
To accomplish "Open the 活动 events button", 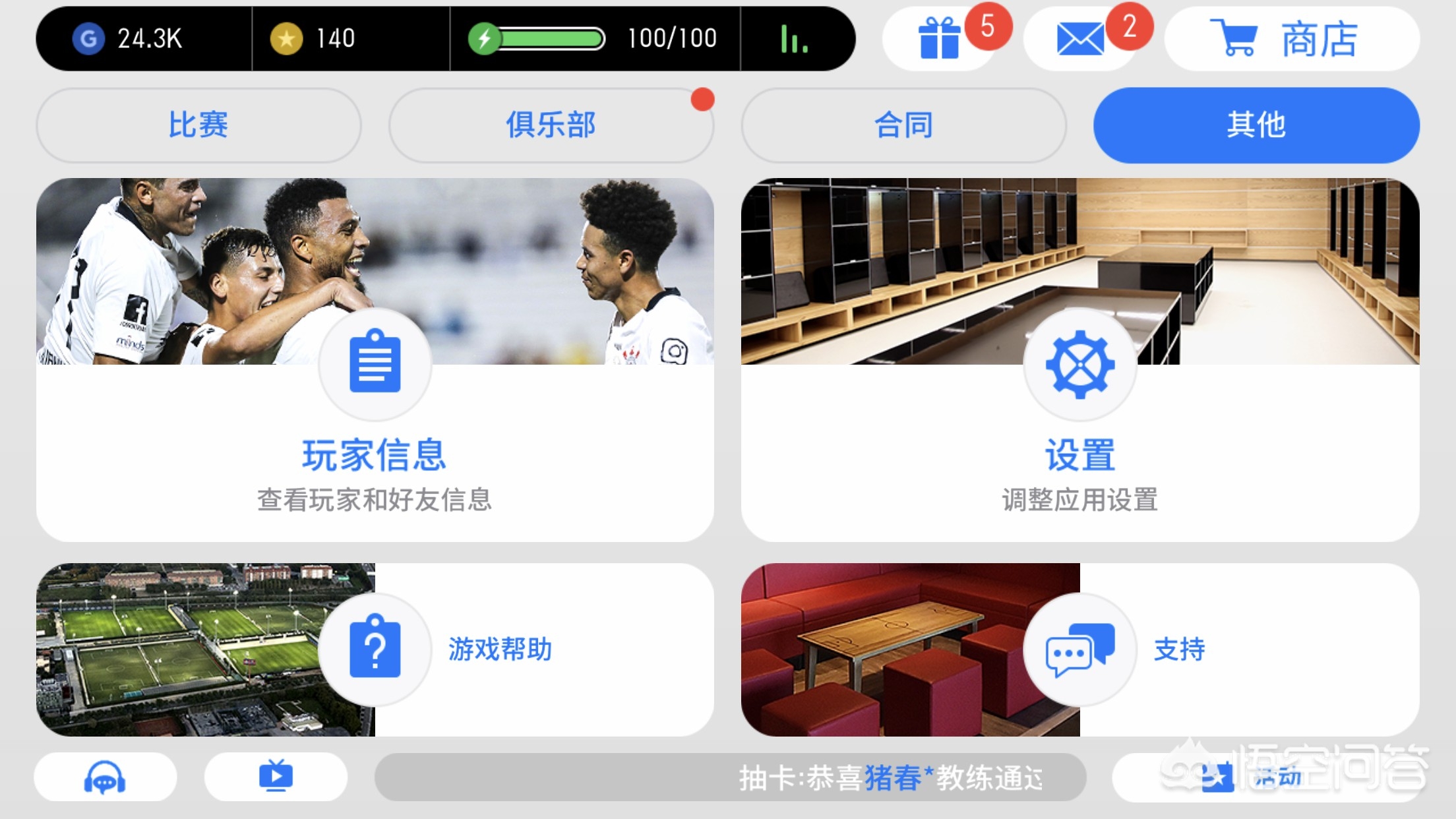I will click(x=1253, y=778).
